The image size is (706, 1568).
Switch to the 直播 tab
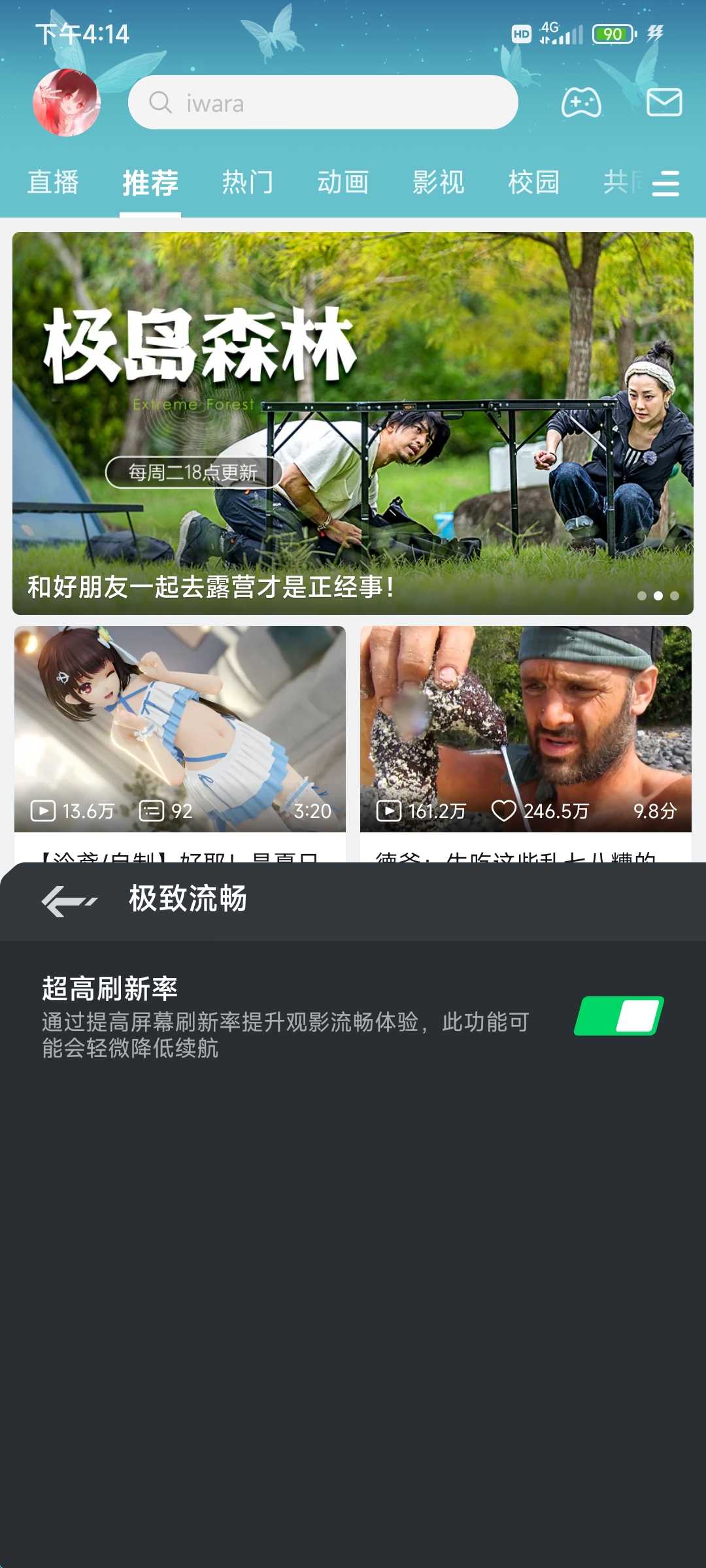pos(53,182)
